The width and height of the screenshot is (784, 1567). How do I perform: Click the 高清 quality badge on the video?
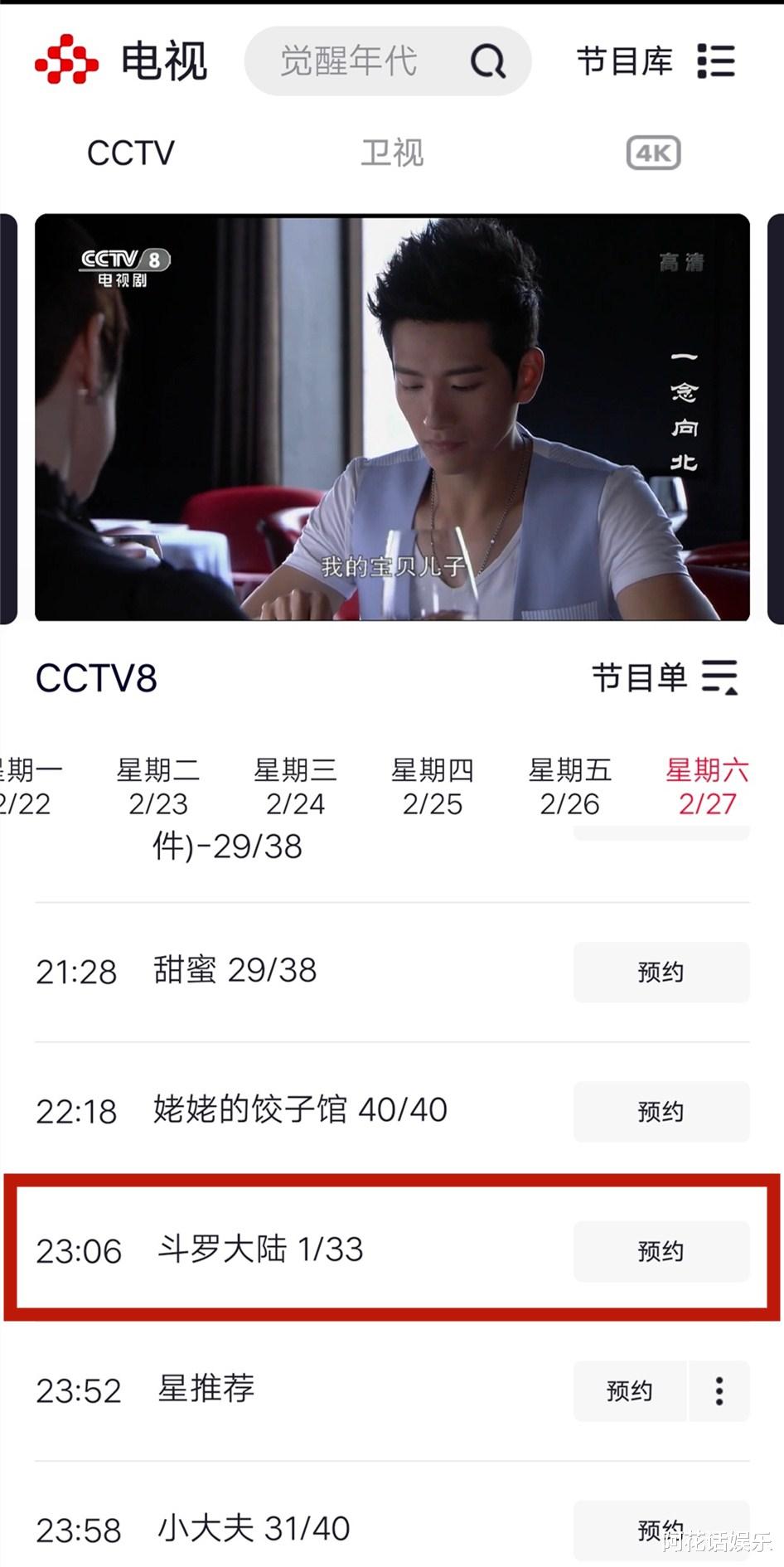click(681, 261)
